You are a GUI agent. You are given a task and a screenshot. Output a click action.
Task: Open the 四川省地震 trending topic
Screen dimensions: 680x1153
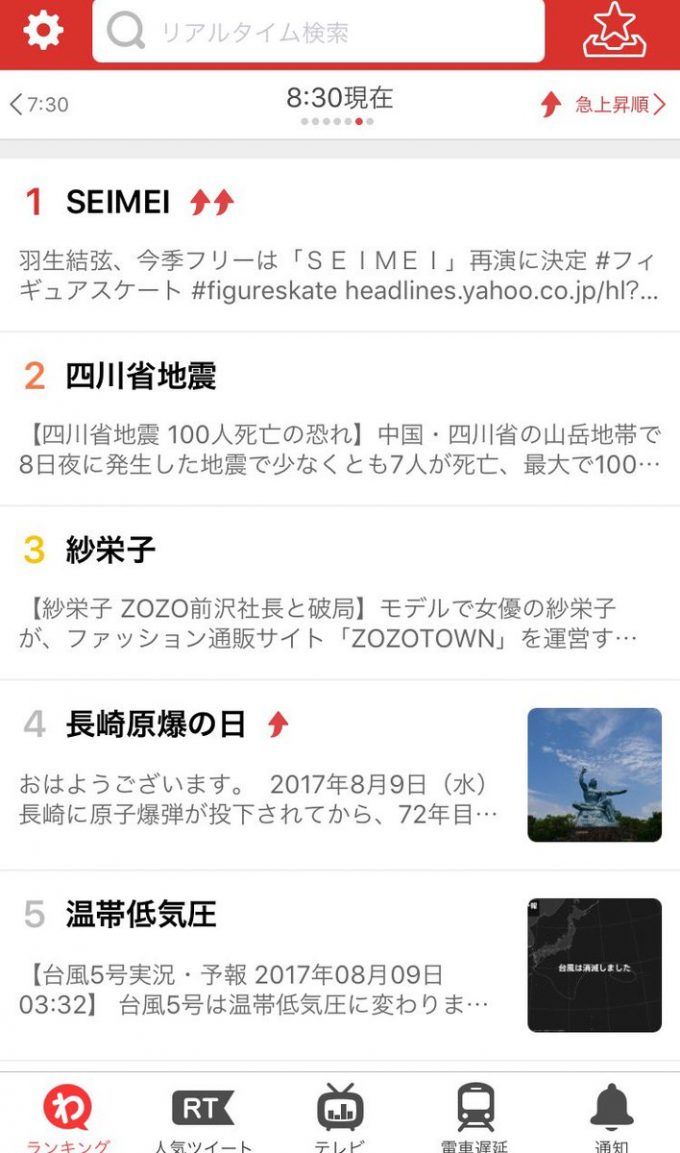tap(340, 419)
